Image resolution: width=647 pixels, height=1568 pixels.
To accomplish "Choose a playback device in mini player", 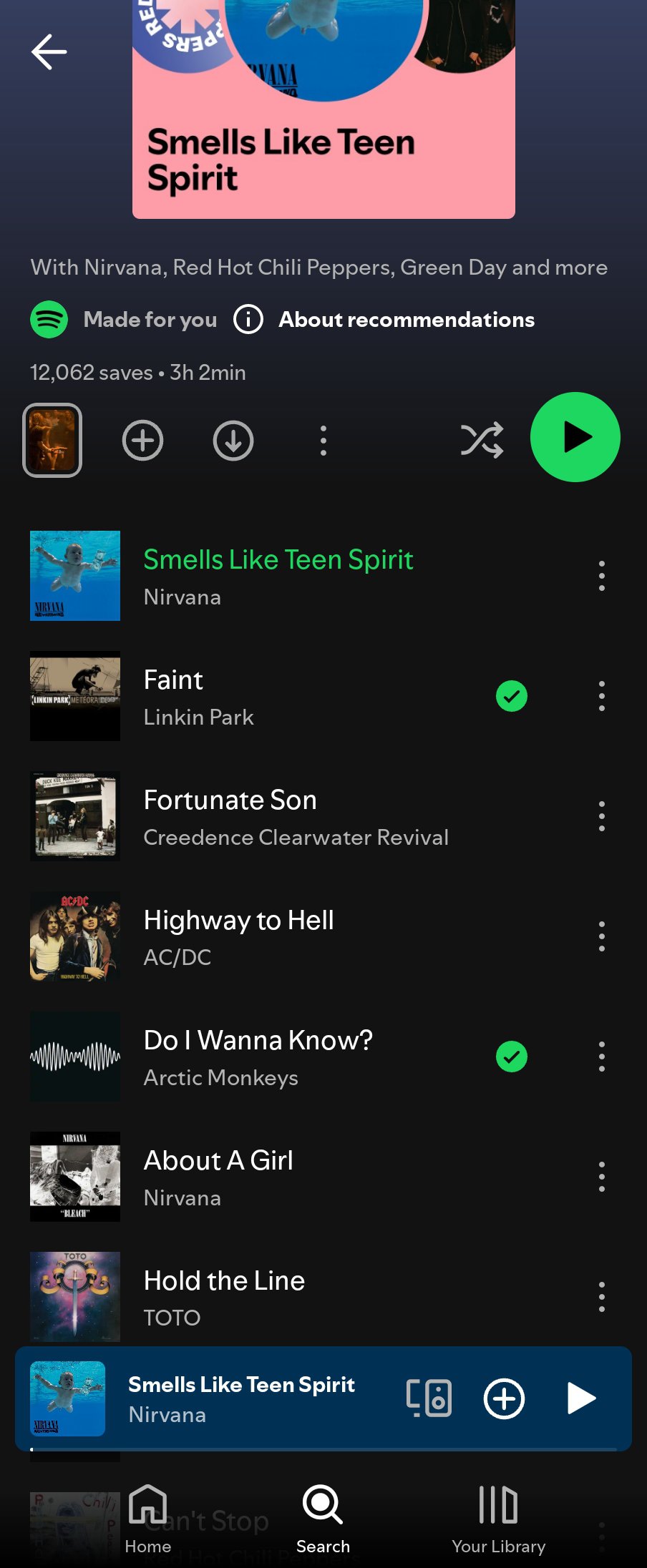I will click(429, 1398).
